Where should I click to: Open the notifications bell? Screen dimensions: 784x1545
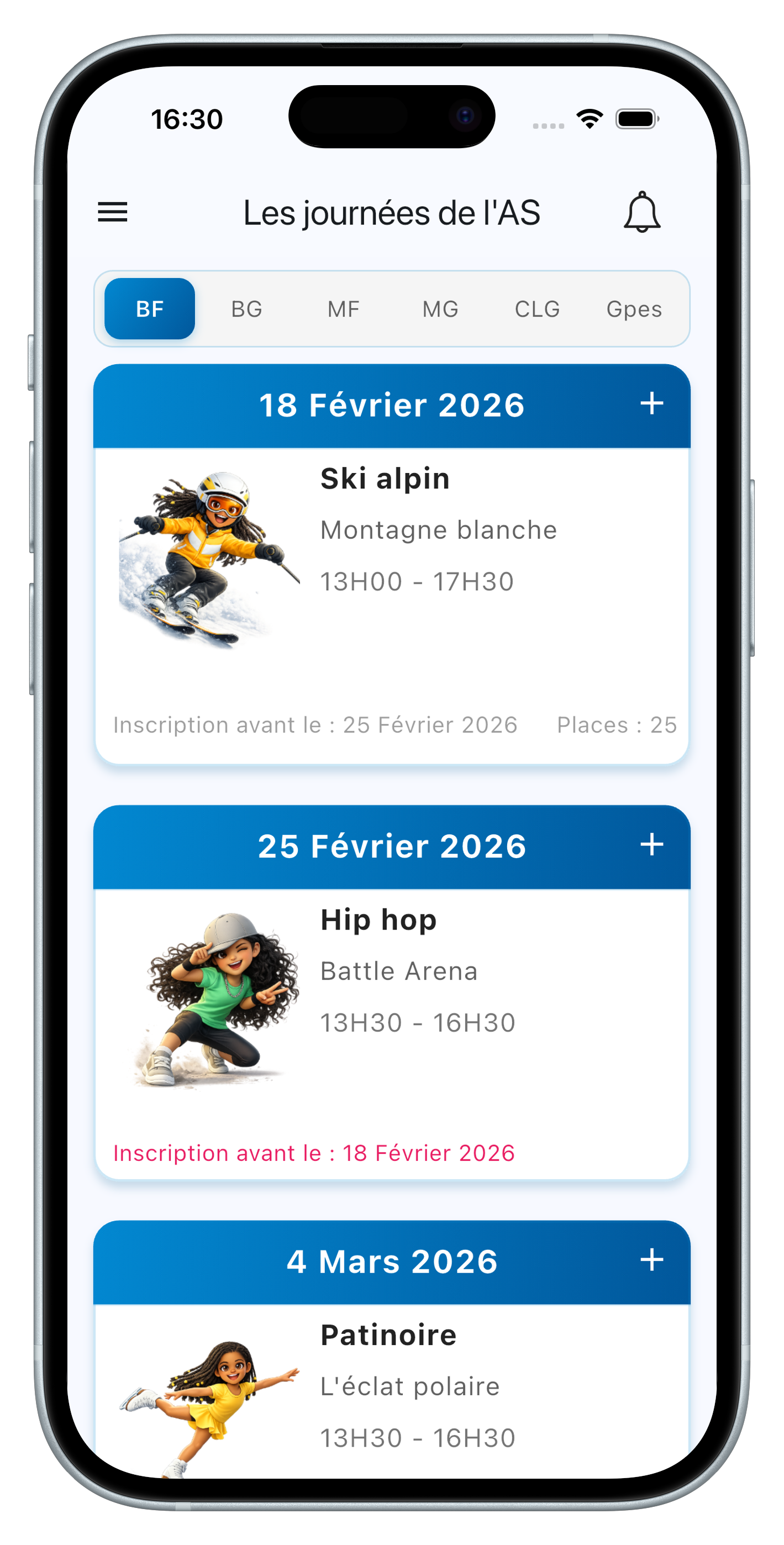642,212
